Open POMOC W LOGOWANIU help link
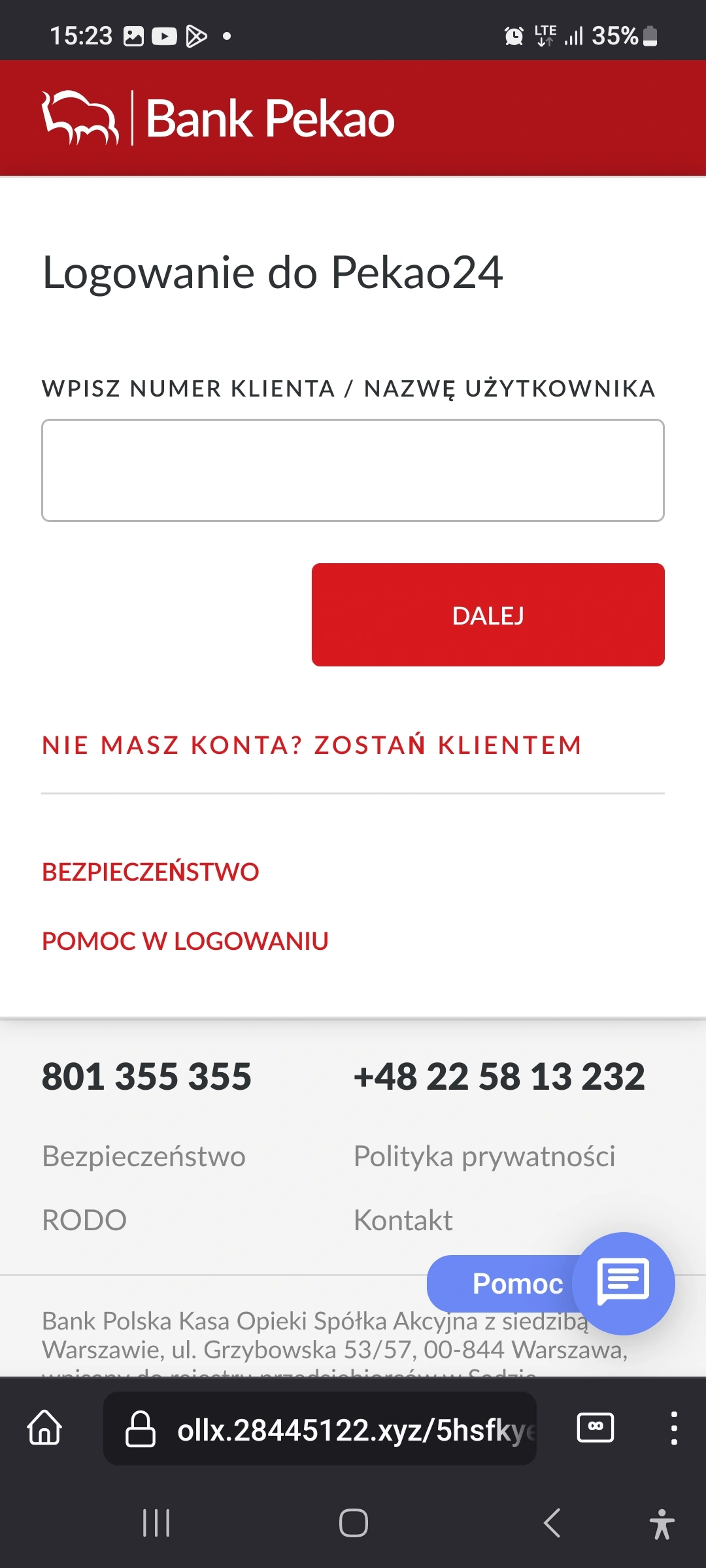The image size is (706, 1568). [x=185, y=941]
